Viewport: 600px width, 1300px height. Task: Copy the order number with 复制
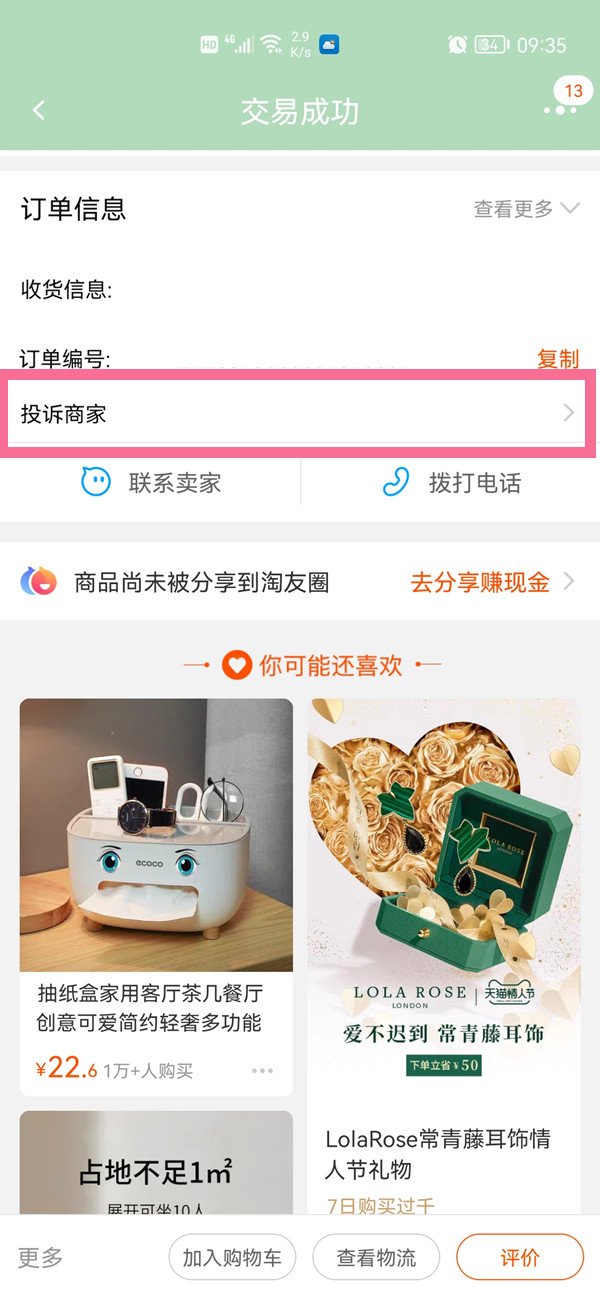557,359
